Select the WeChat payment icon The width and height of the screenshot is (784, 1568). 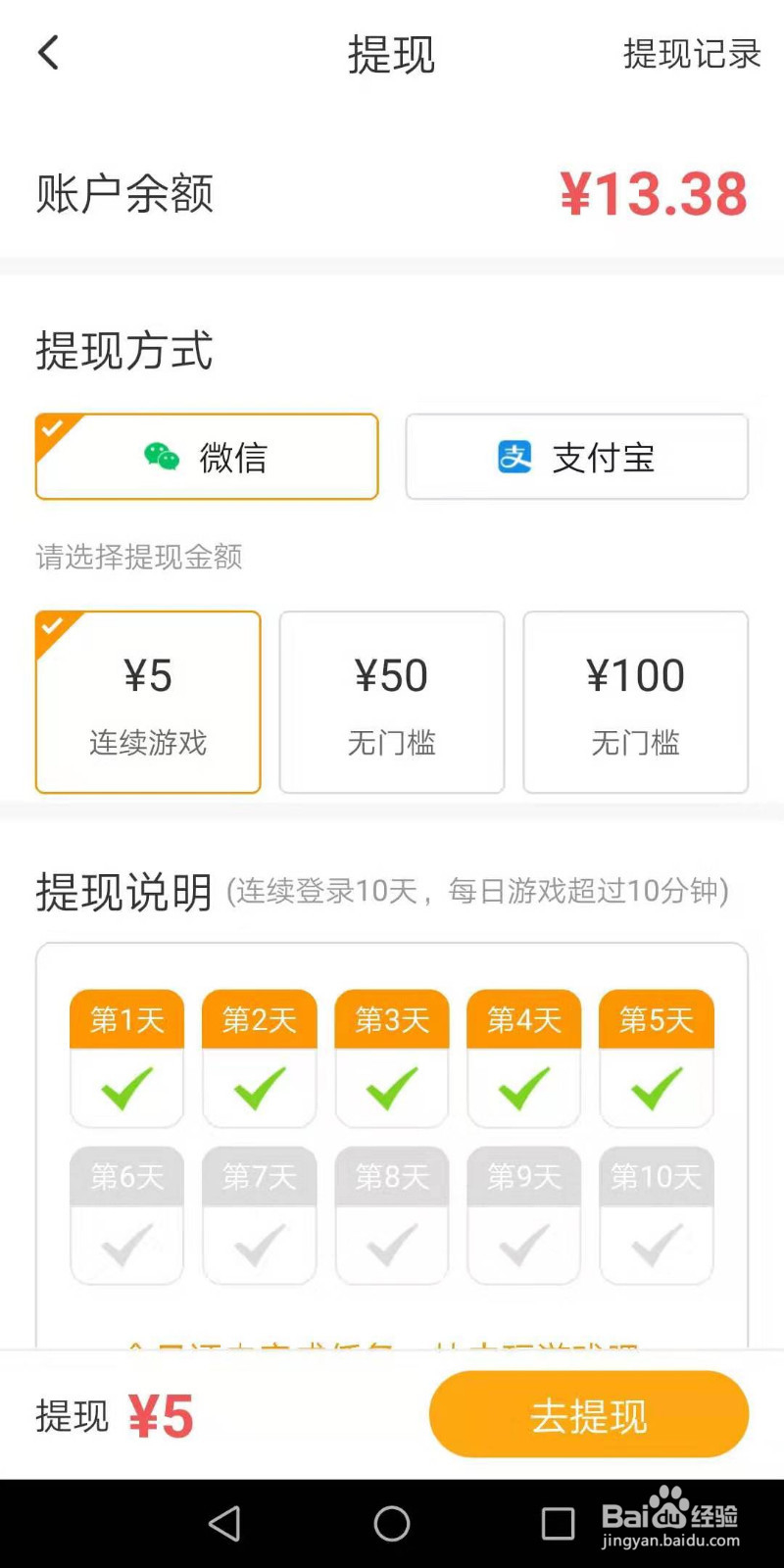pyautogui.click(x=162, y=457)
